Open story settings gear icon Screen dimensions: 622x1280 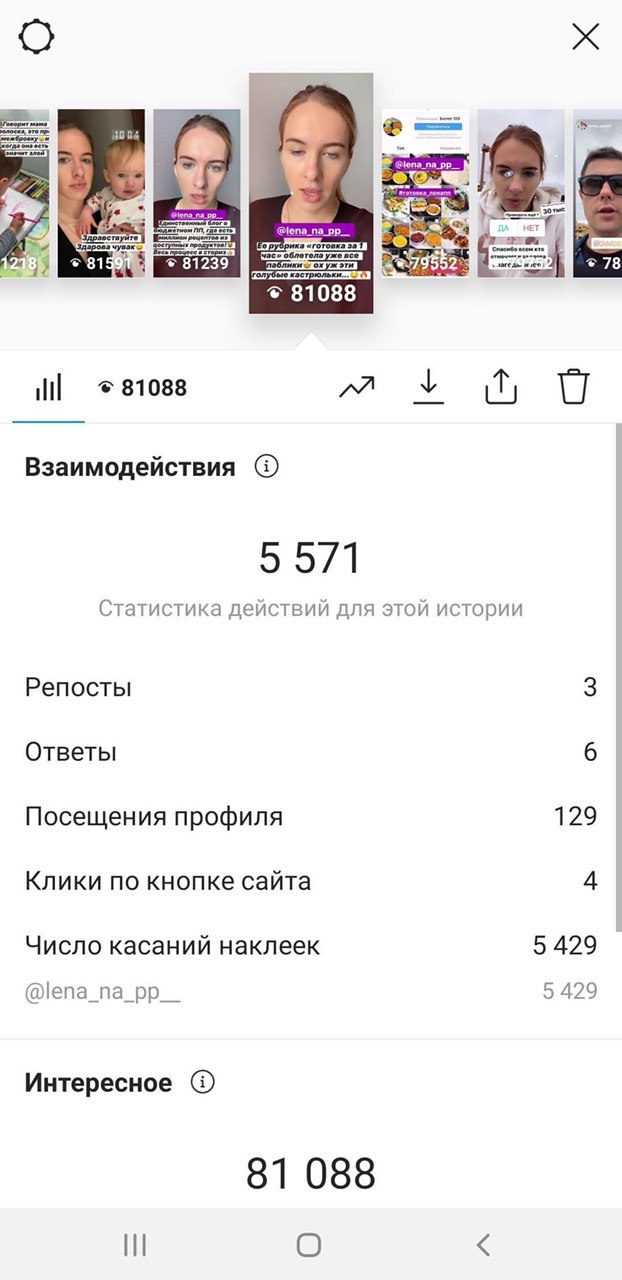coord(36,37)
